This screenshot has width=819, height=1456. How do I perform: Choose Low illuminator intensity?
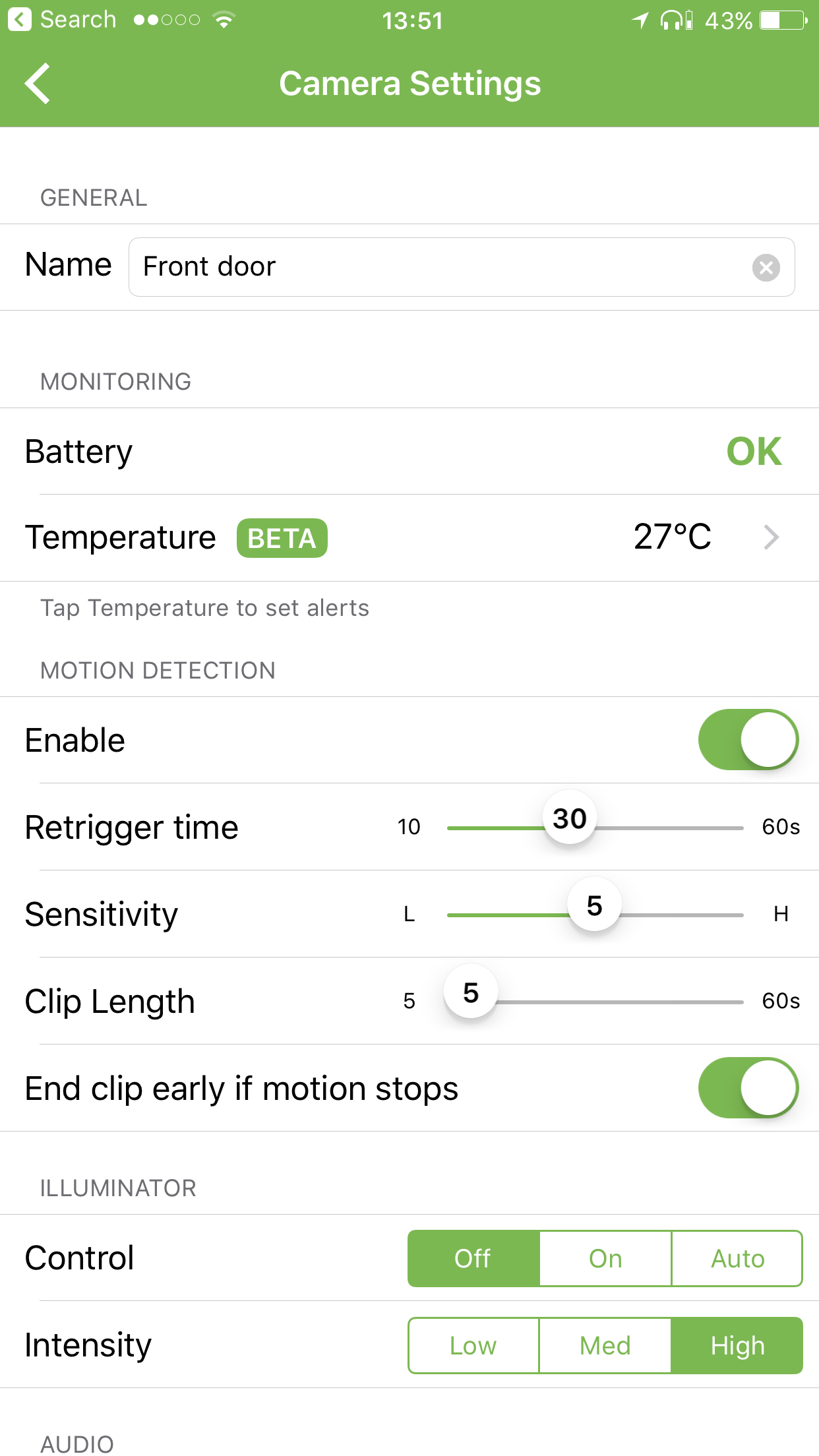[473, 1346]
